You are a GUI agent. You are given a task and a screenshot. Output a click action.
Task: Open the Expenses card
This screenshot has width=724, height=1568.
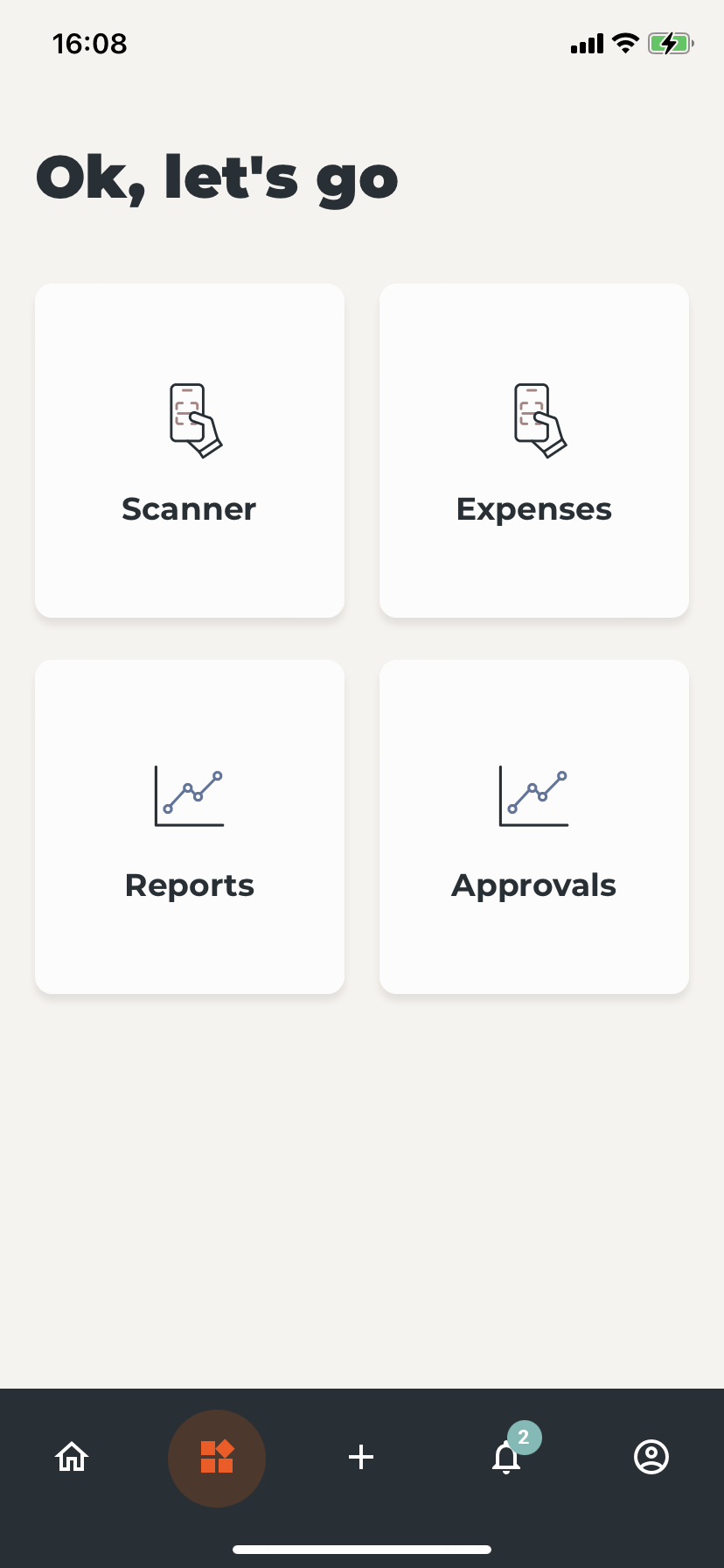click(x=534, y=451)
